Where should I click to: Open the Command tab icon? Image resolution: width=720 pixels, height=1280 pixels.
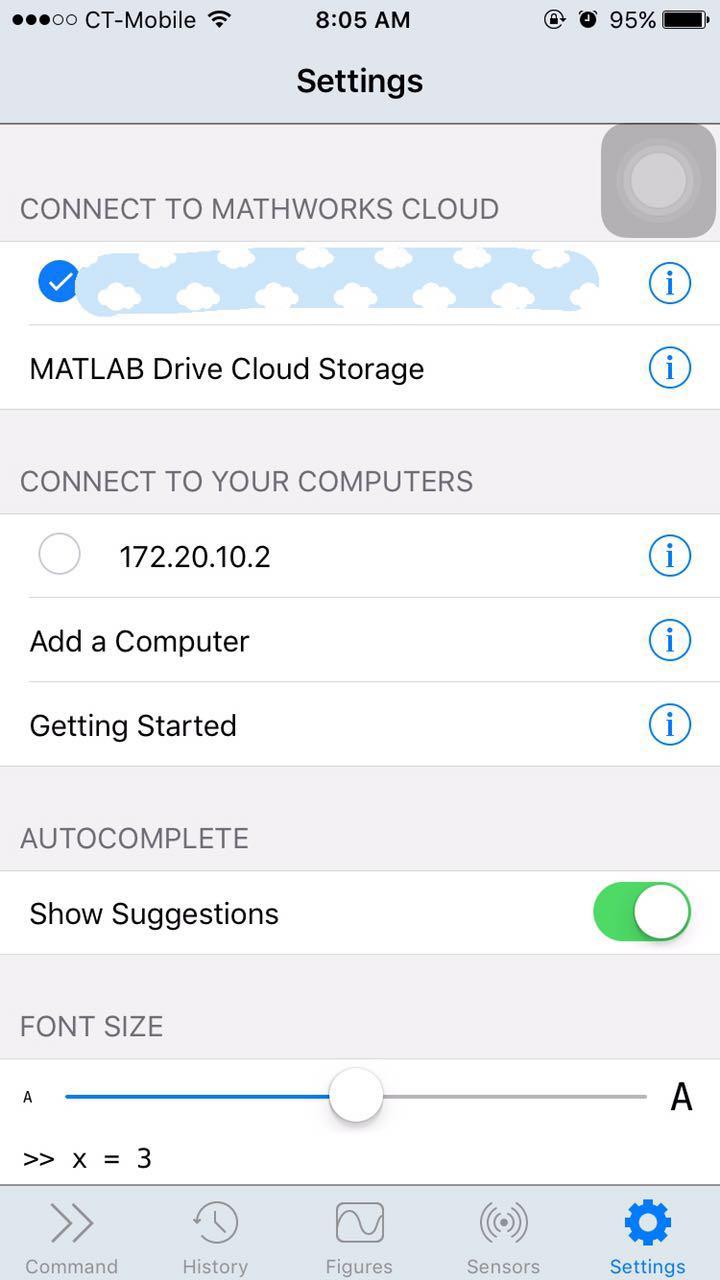(x=72, y=1222)
